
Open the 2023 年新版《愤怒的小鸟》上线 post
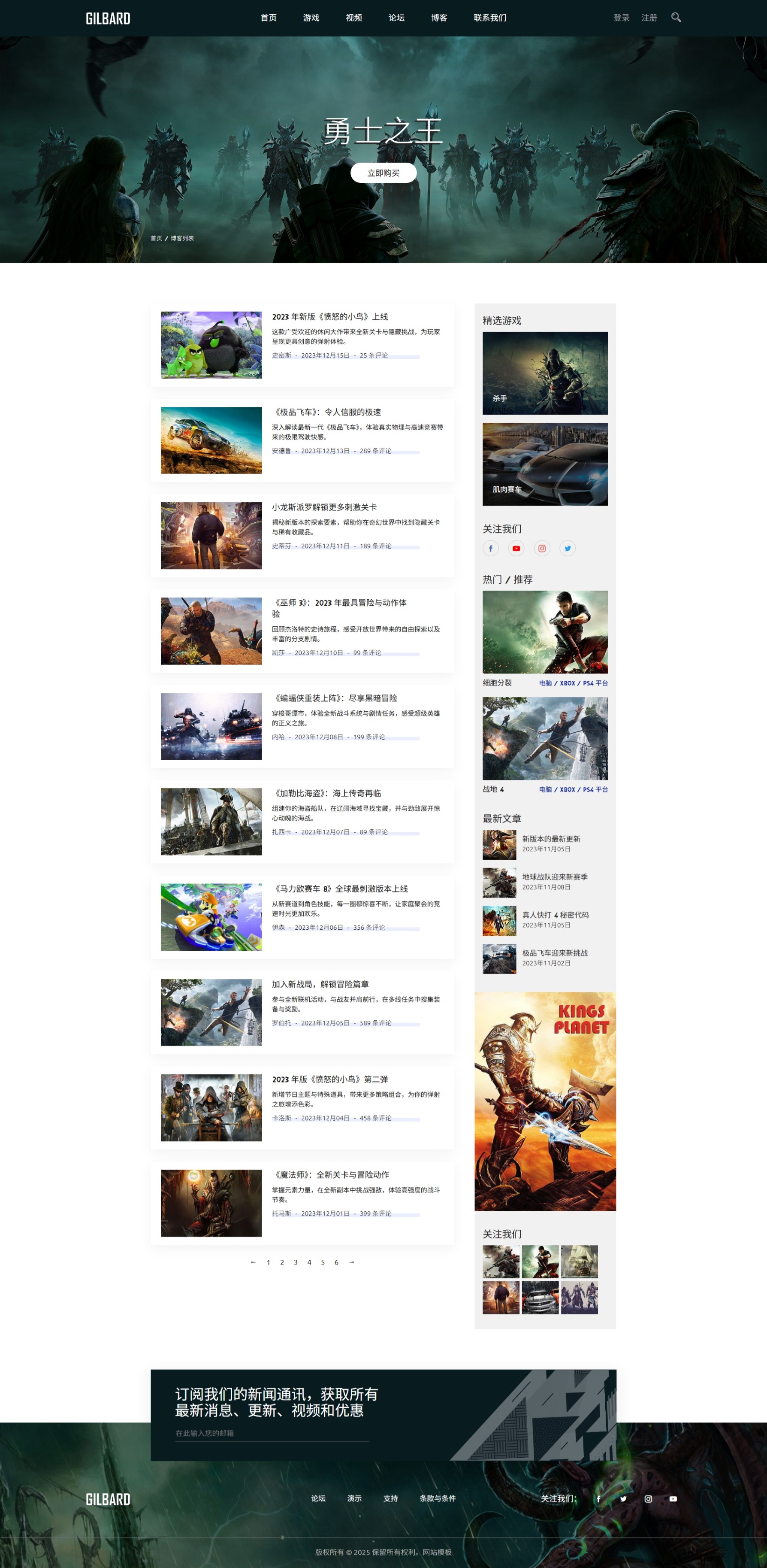pyautogui.click(x=330, y=316)
